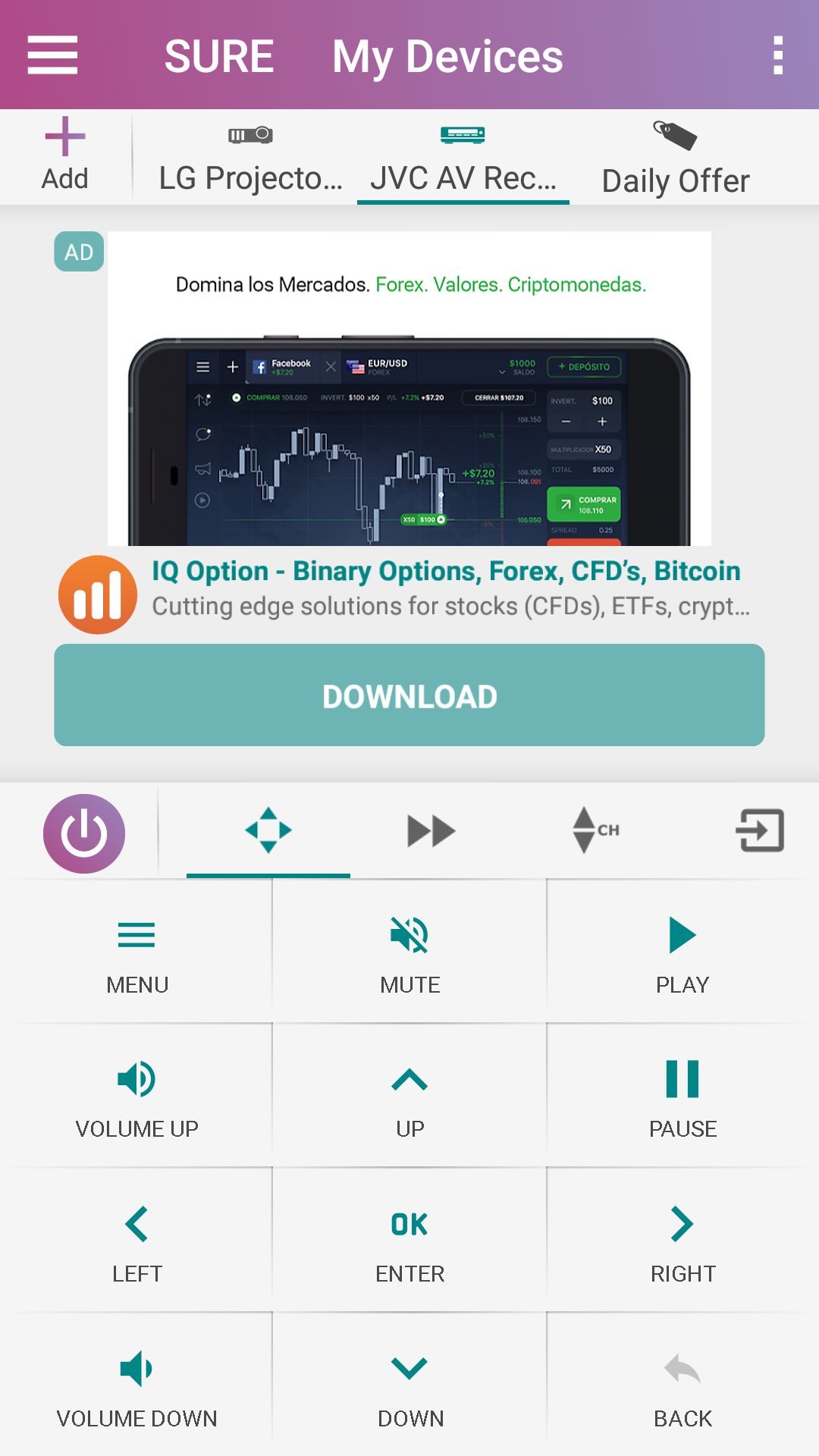819x1456 pixels.
Task: Pause playback with PAUSE button
Action: point(682,1097)
